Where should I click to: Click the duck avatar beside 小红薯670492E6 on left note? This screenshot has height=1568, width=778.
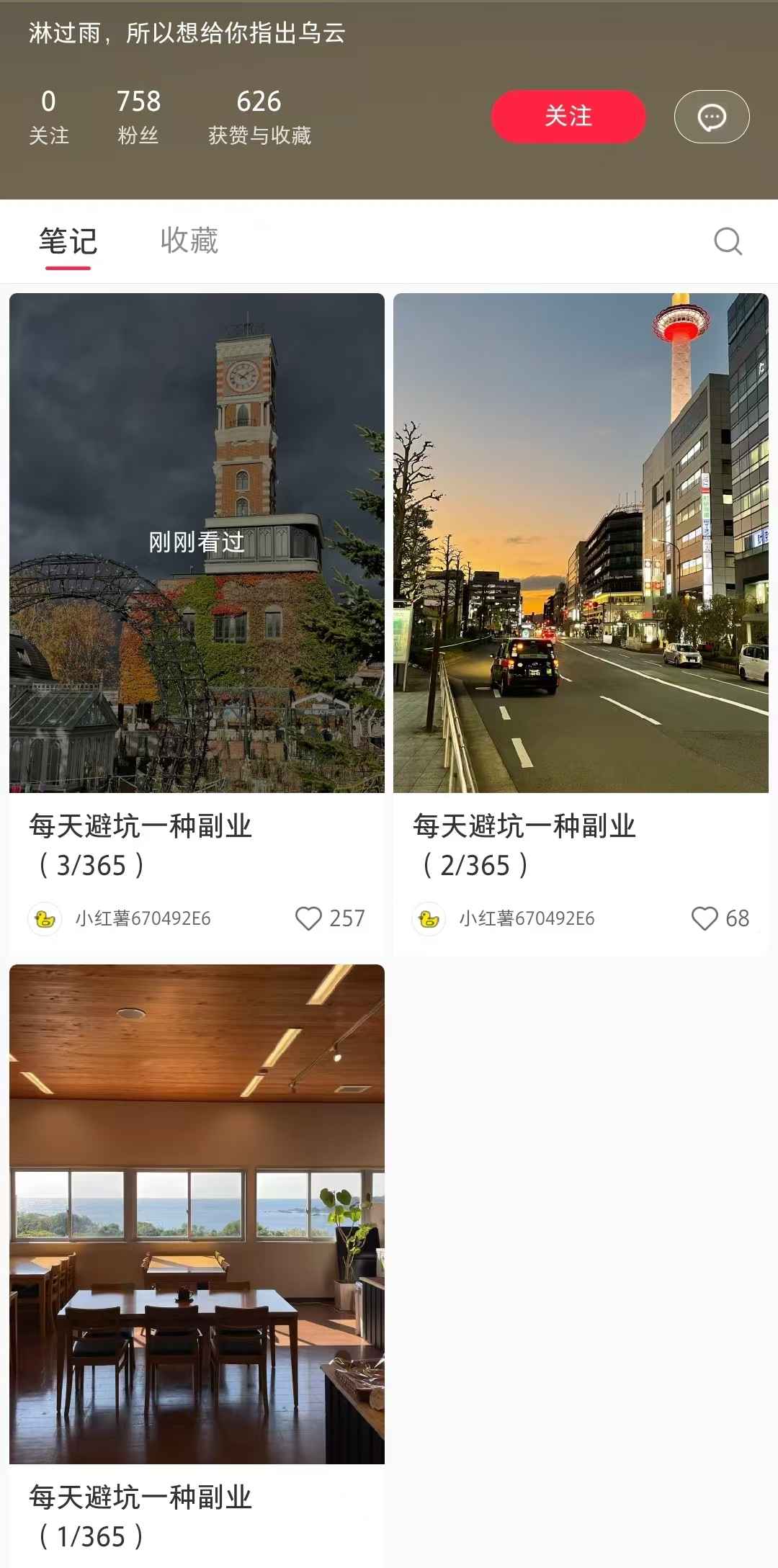point(45,918)
